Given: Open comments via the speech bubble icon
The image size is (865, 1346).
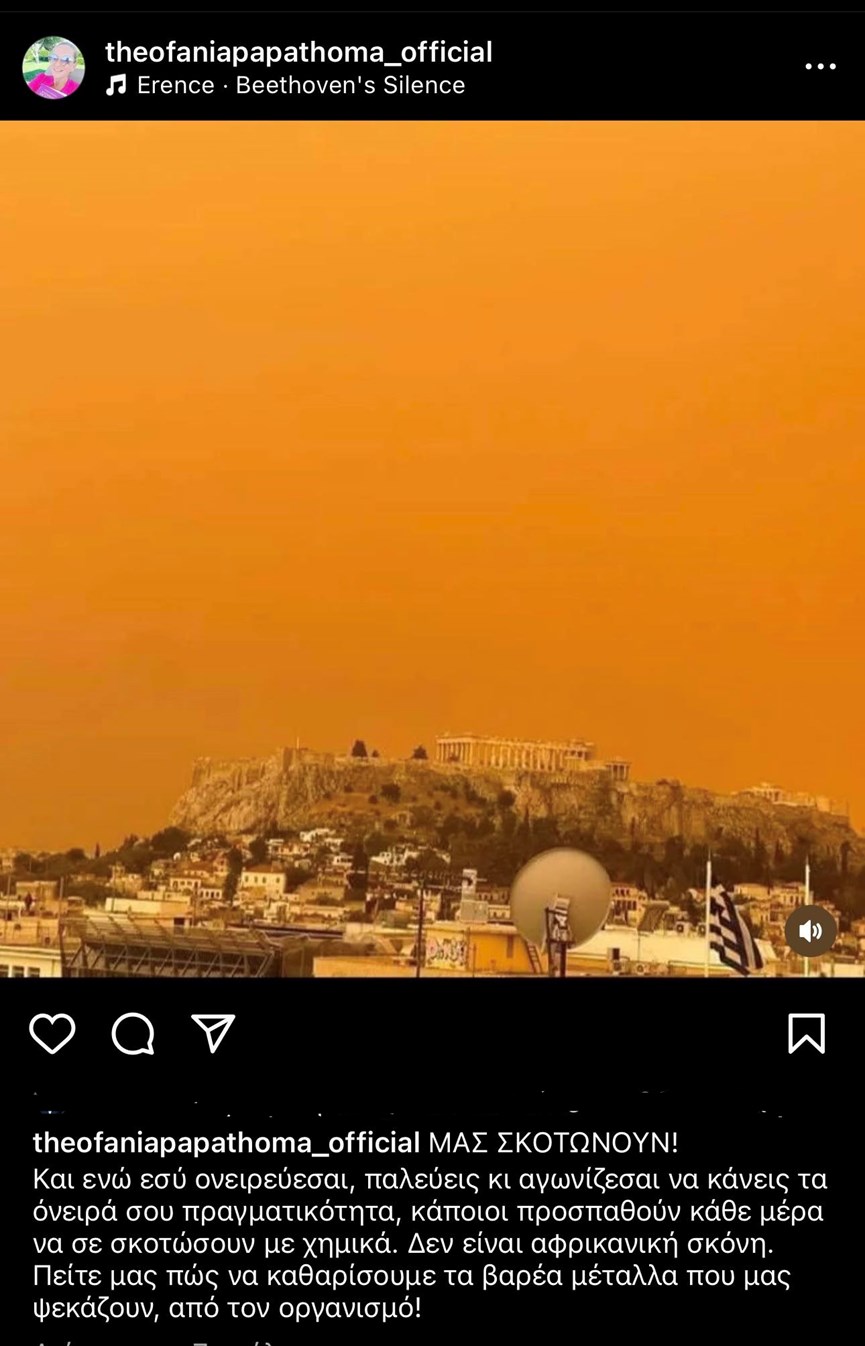Looking at the screenshot, I should (x=133, y=1034).
